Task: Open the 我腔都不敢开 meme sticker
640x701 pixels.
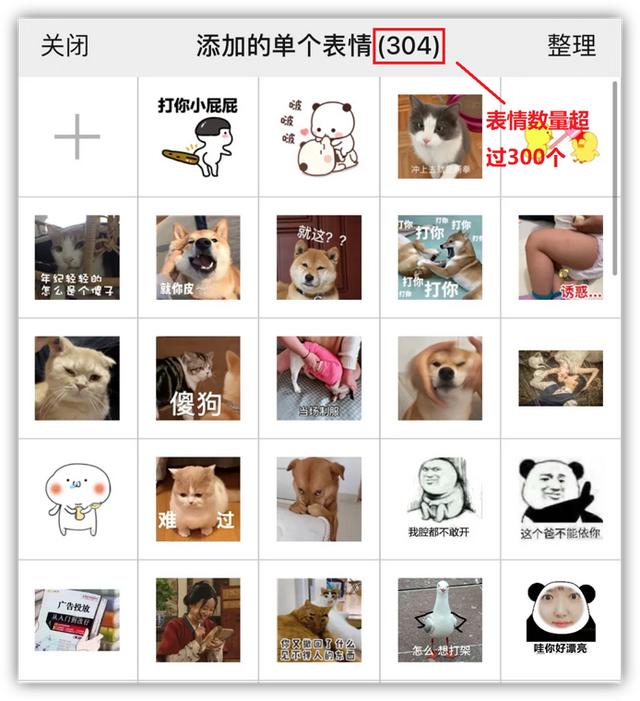Action: [x=439, y=499]
